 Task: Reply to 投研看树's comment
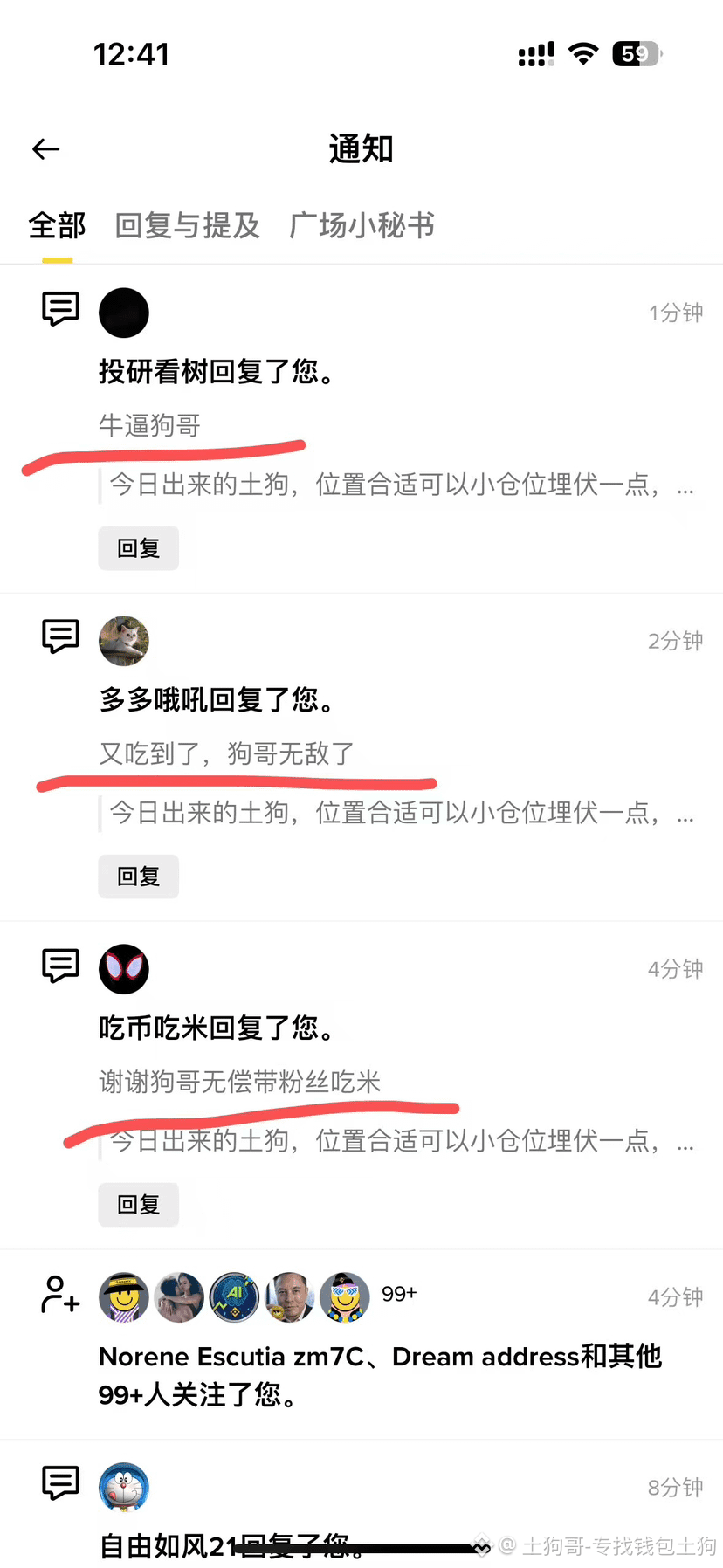click(x=138, y=548)
